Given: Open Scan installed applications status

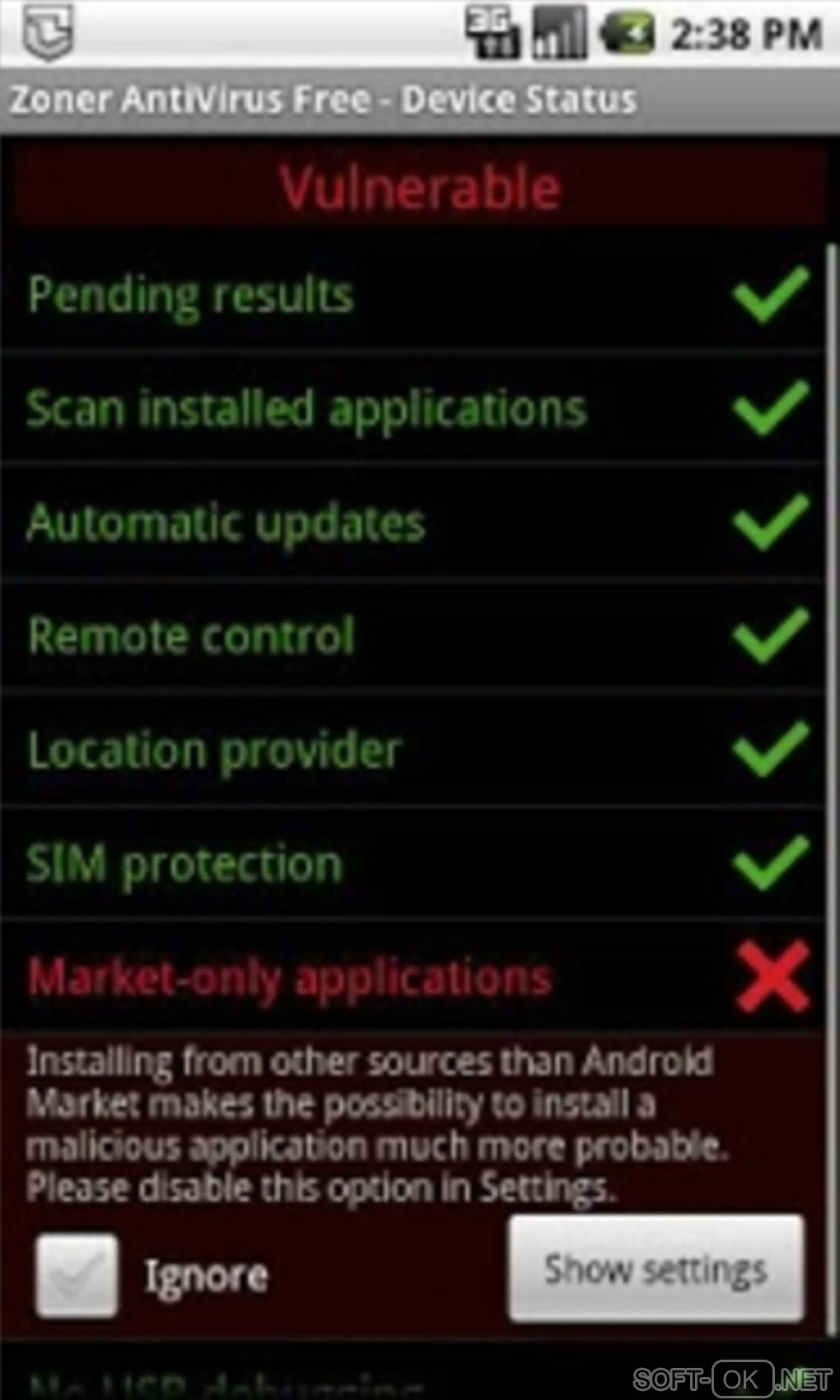Looking at the screenshot, I should 412,408.
